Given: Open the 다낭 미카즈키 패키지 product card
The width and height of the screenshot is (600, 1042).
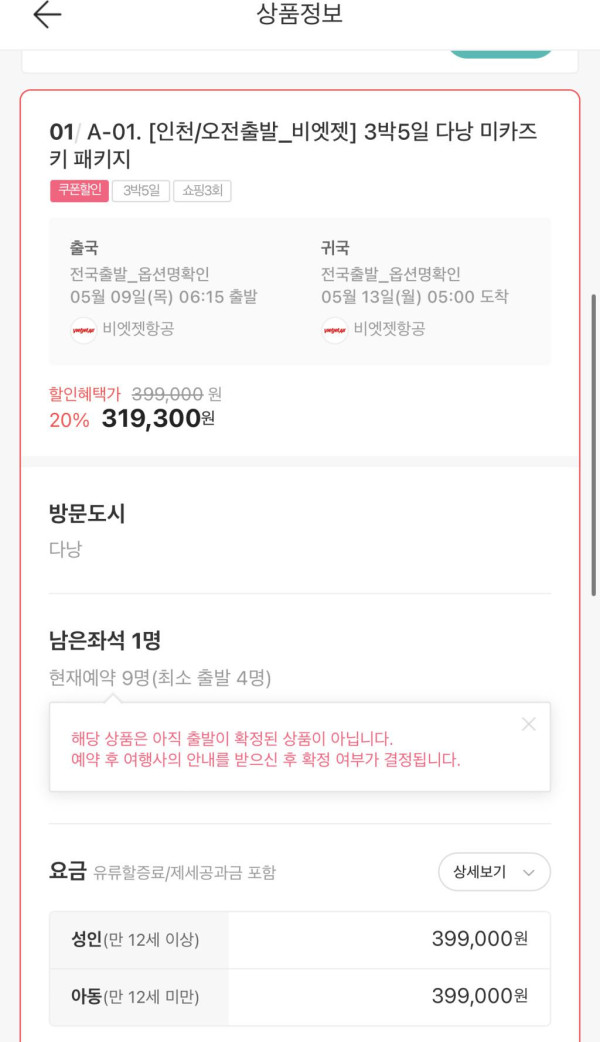Looking at the screenshot, I should click(x=300, y=145).
